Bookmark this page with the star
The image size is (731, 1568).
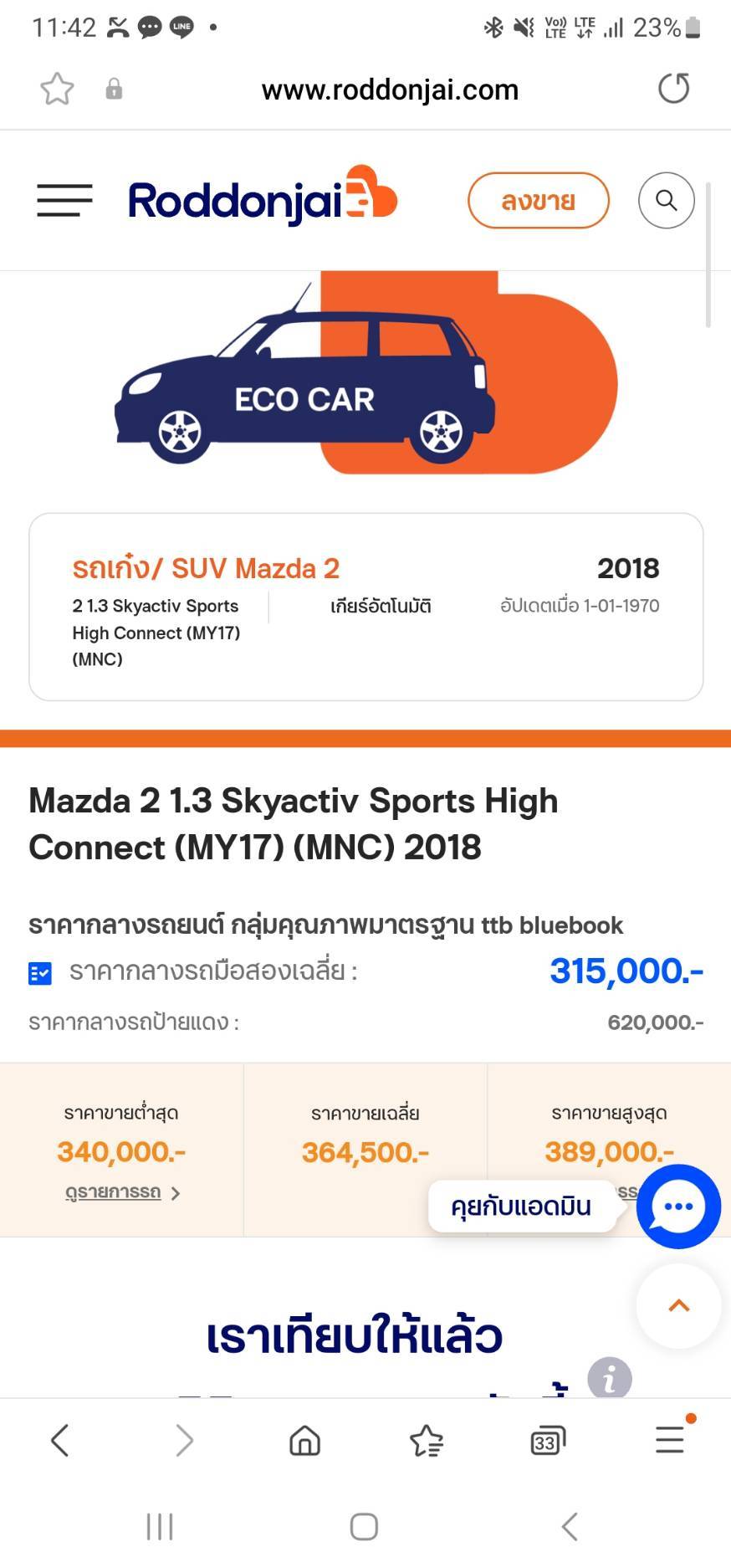[57, 89]
